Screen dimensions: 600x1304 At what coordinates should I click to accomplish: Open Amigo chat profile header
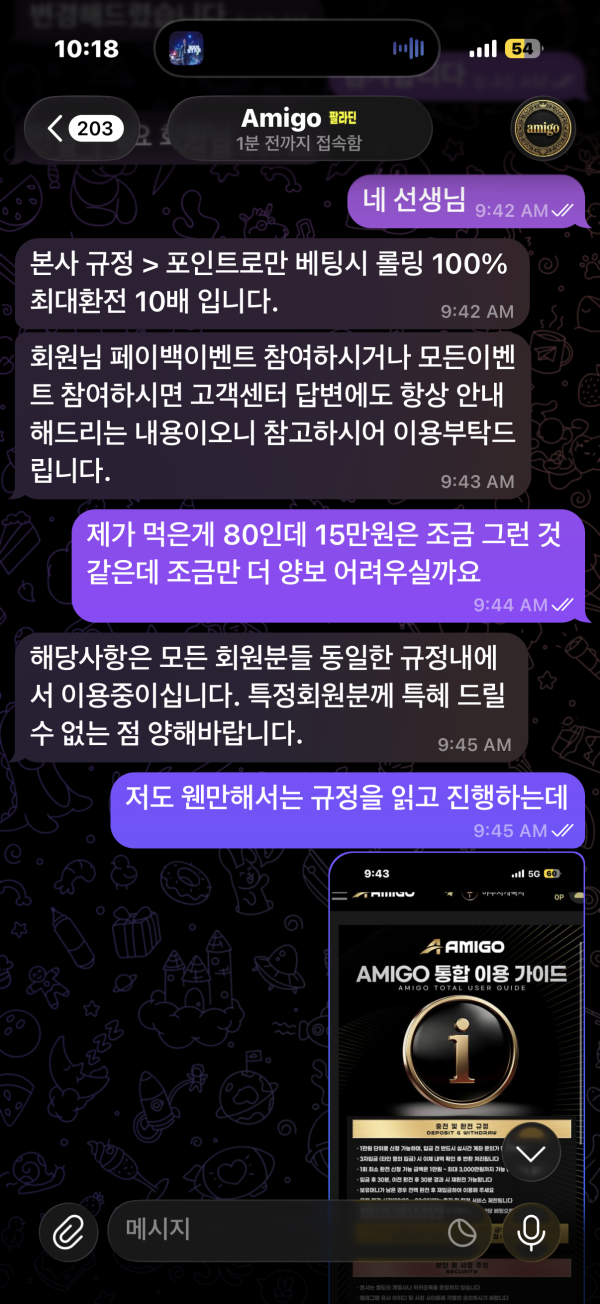(x=299, y=130)
